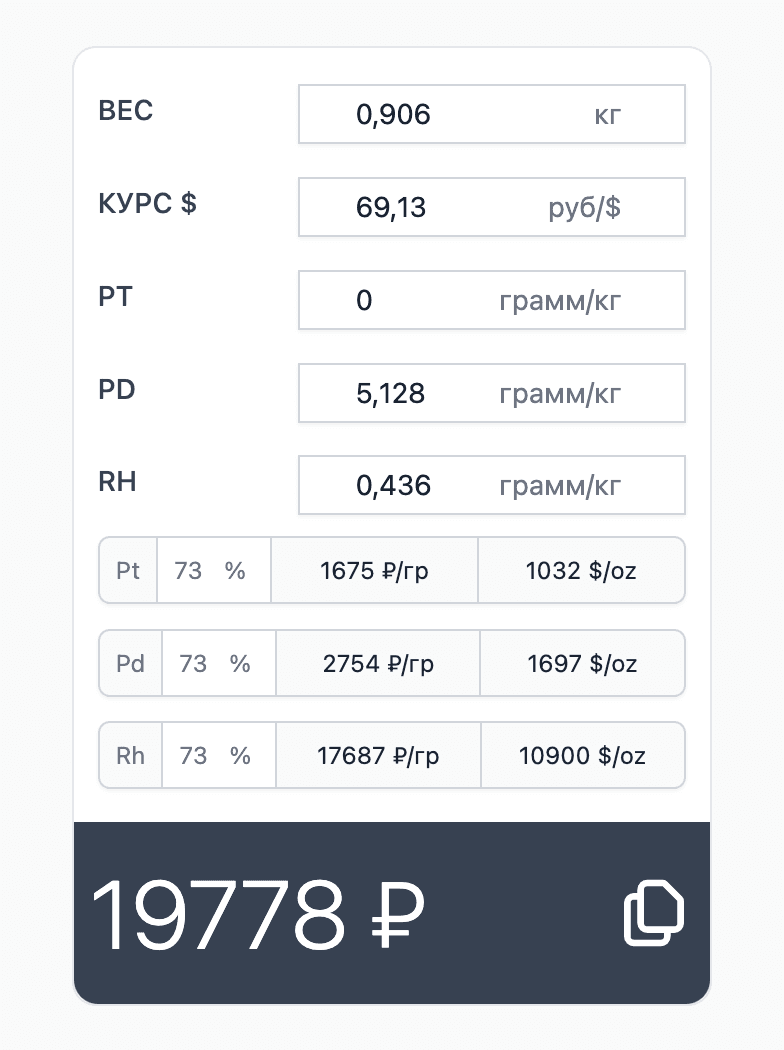
Task: Click the PD input showing 5,128
Action: (491, 393)
